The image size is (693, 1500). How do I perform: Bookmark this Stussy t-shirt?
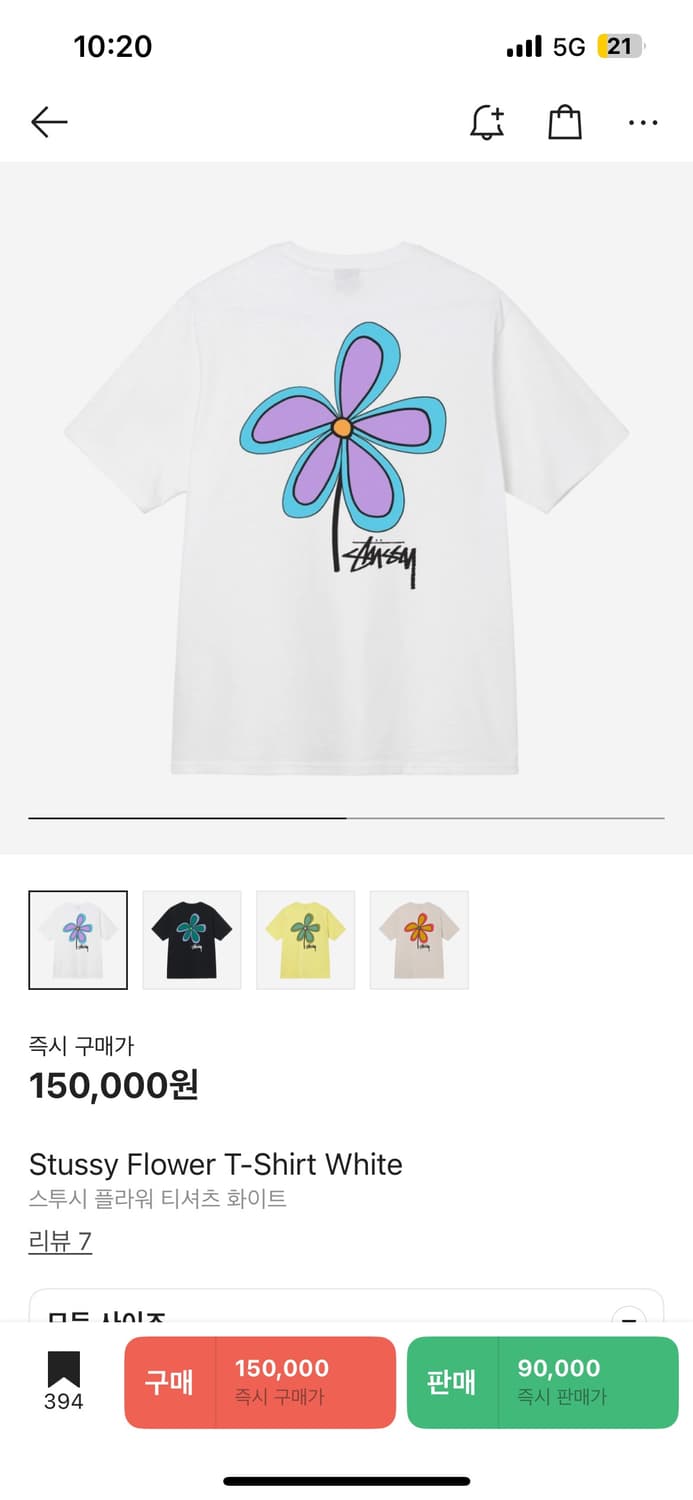click(64, 1380)
